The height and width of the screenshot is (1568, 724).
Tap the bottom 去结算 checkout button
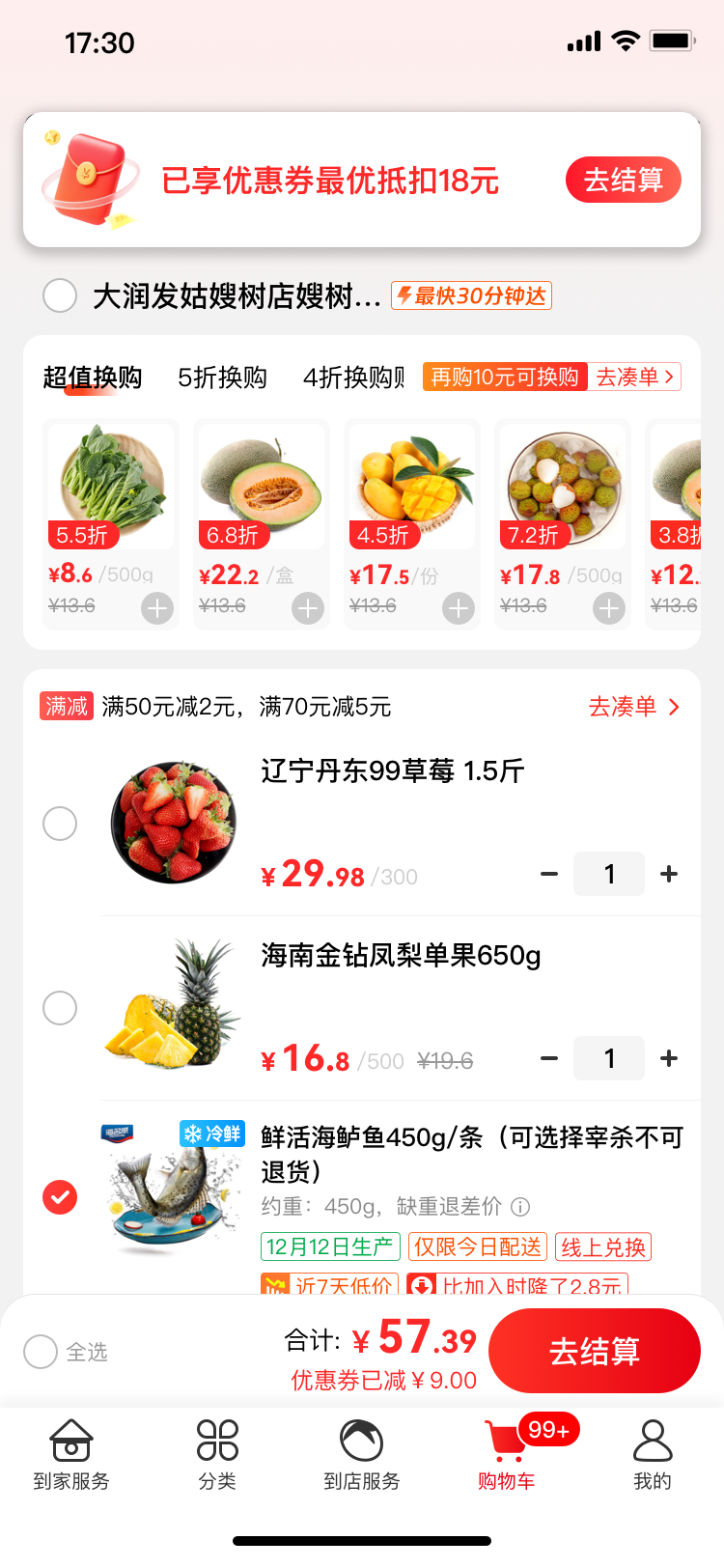595,1350
